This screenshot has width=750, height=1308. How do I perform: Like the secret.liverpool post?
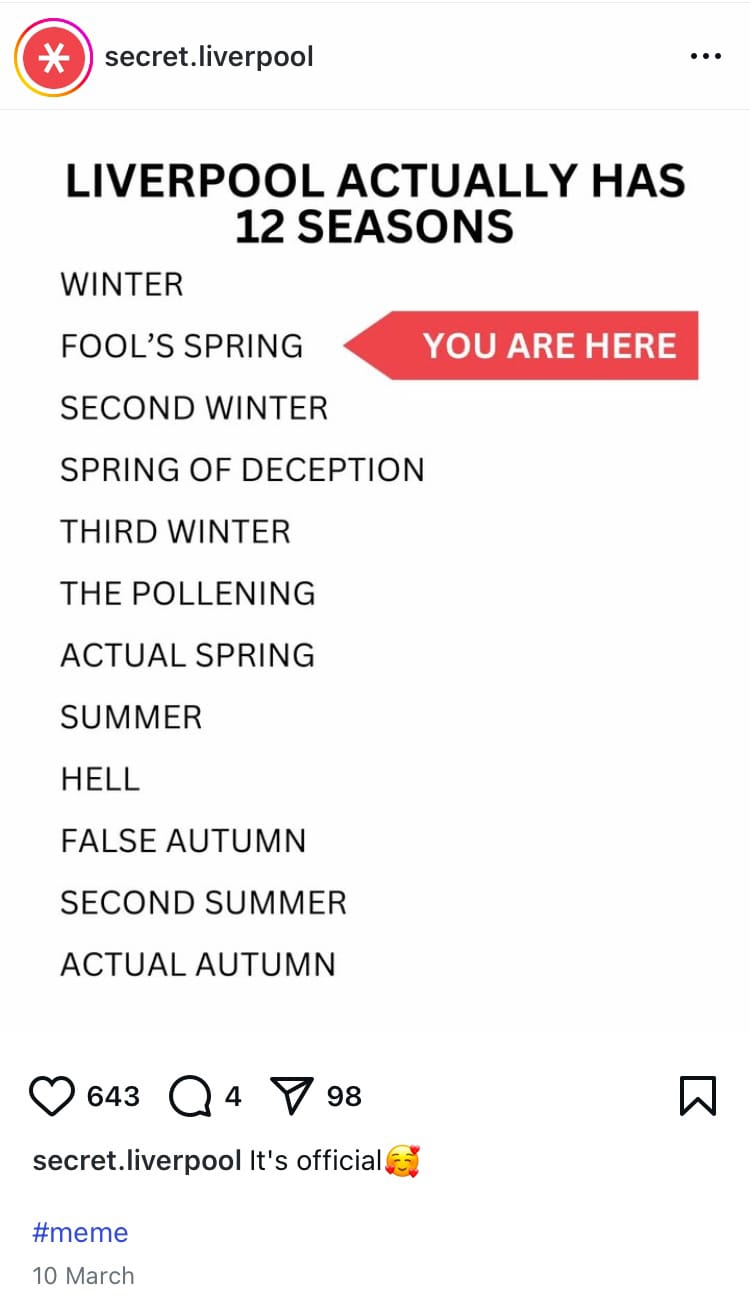pos(52,1096)
